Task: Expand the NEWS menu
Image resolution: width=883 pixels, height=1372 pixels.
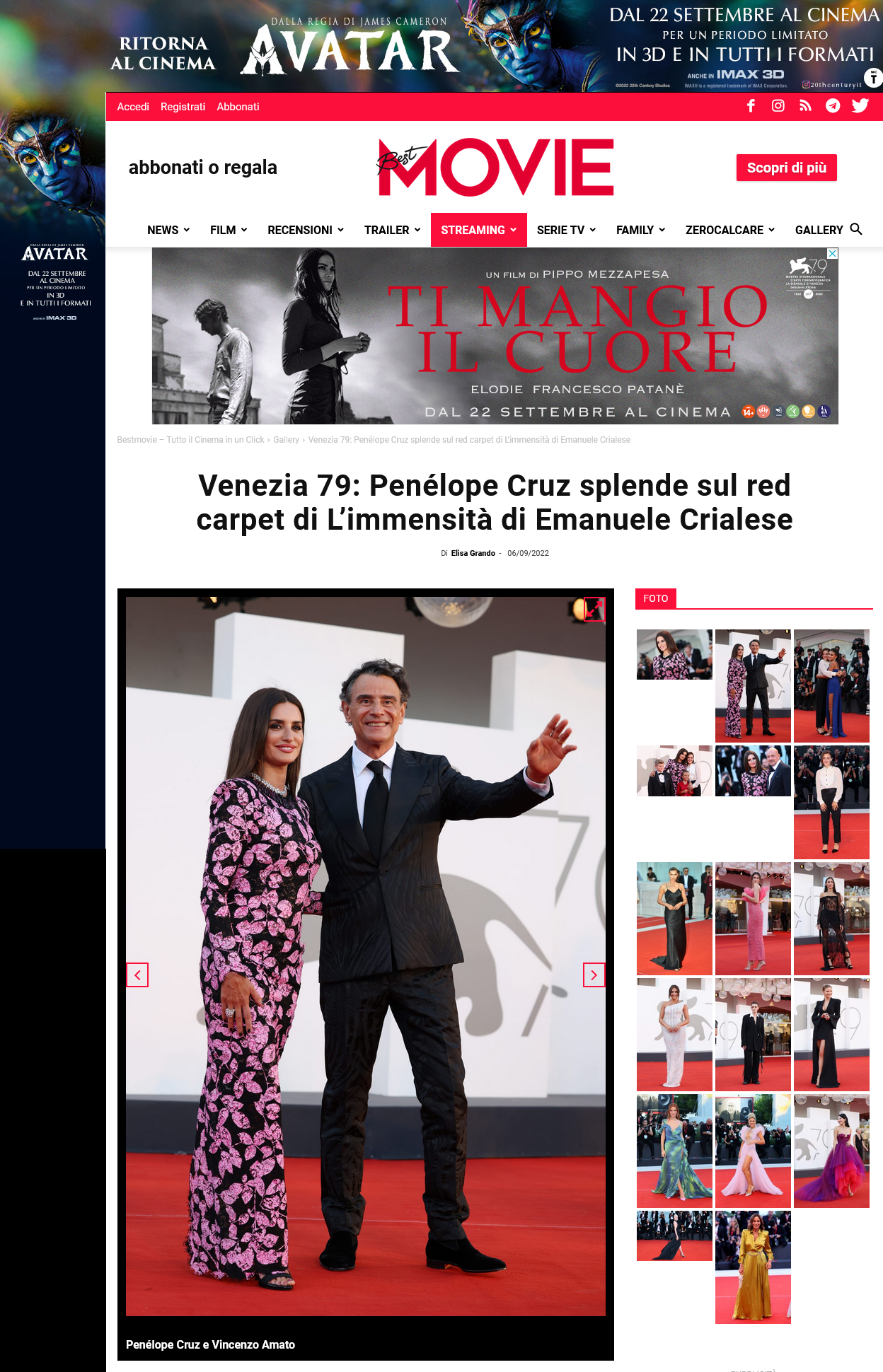Action: click(168, 230)
